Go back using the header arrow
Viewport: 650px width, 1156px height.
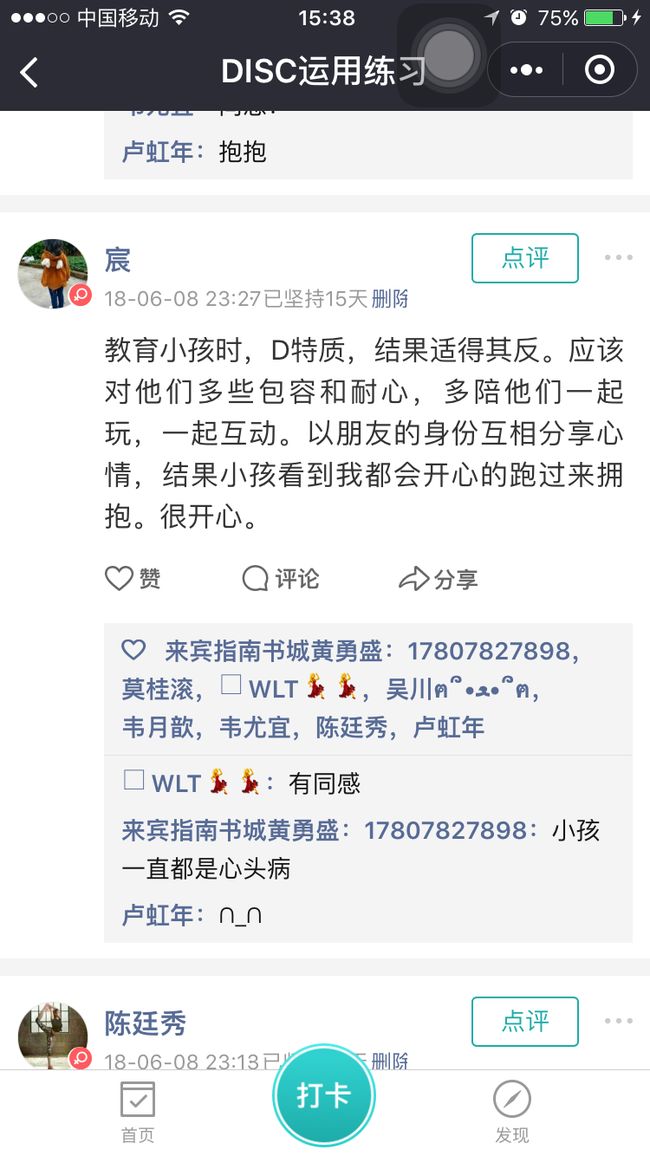click(x=29, y=72)
